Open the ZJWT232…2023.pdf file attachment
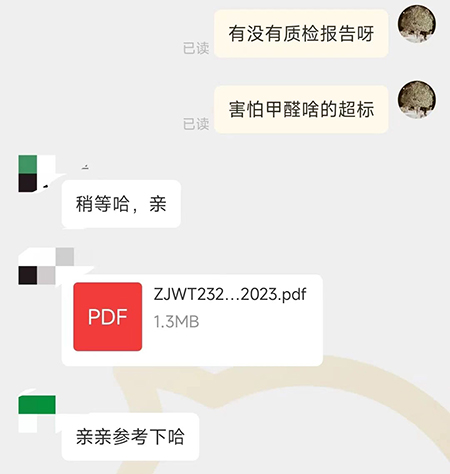Image resolution: width=450 pixels, height=474 pixels. [192, 320]
